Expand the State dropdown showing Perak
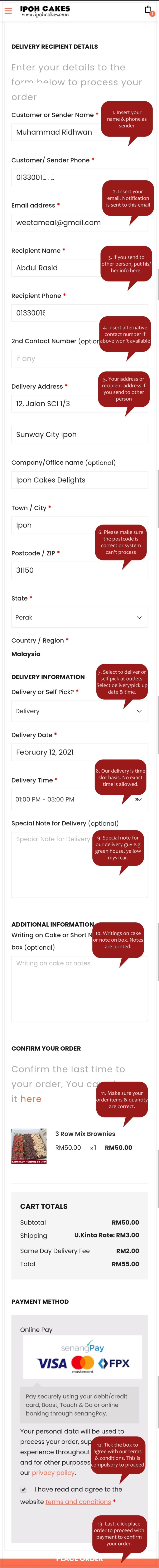The height and width of the screenshot is (1568, 159). click(79, 617)
